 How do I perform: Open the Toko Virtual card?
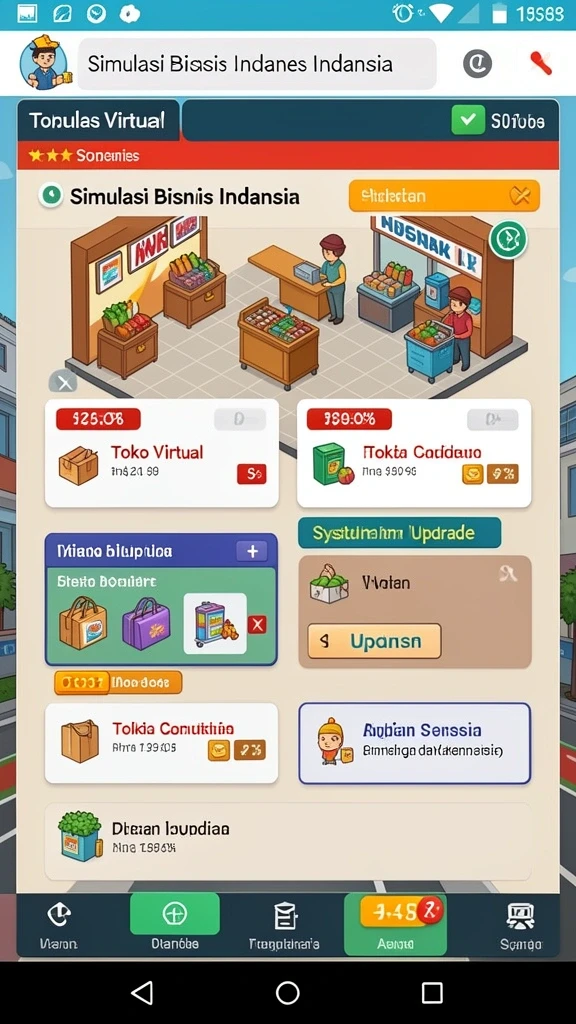click(x=161, y=453)
